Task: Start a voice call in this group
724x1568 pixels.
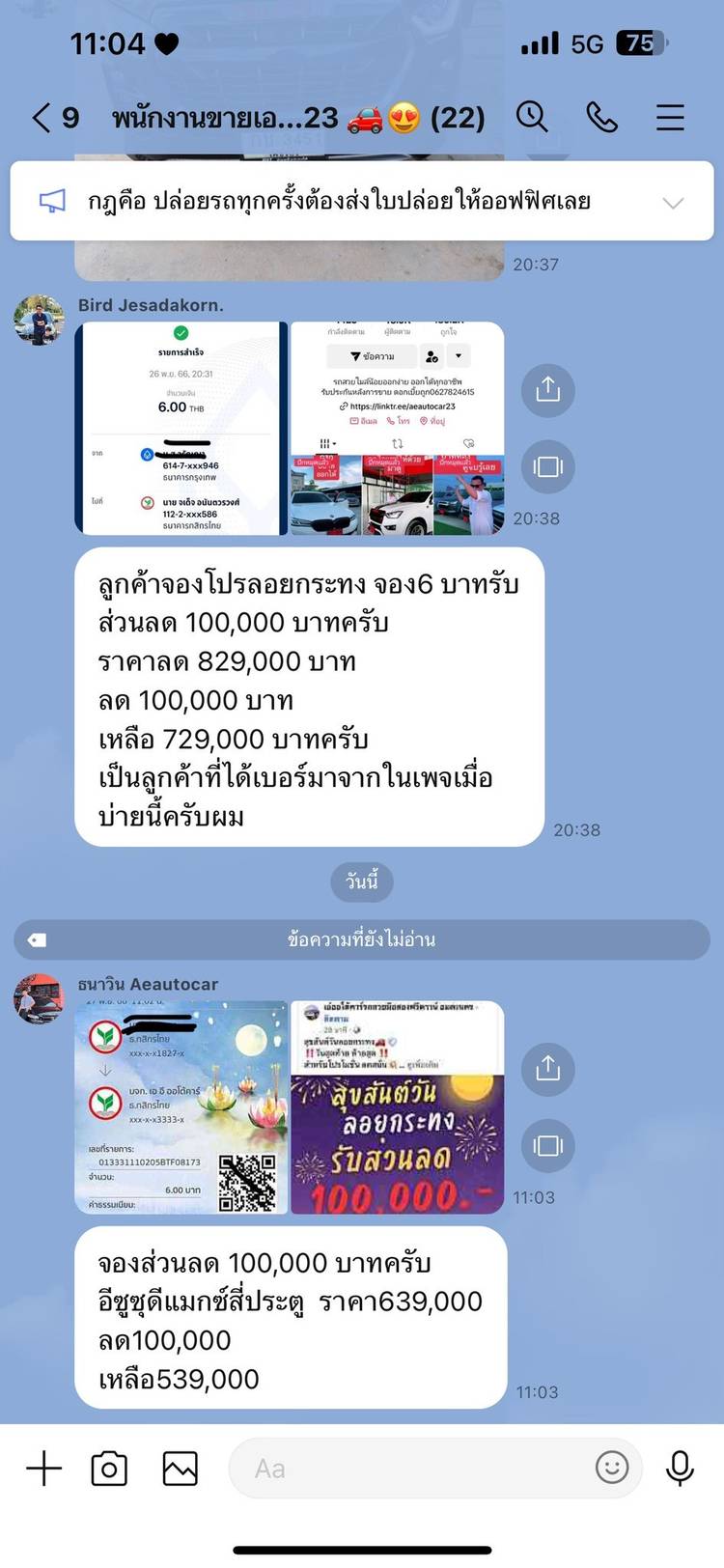Action: pos(601,118)
